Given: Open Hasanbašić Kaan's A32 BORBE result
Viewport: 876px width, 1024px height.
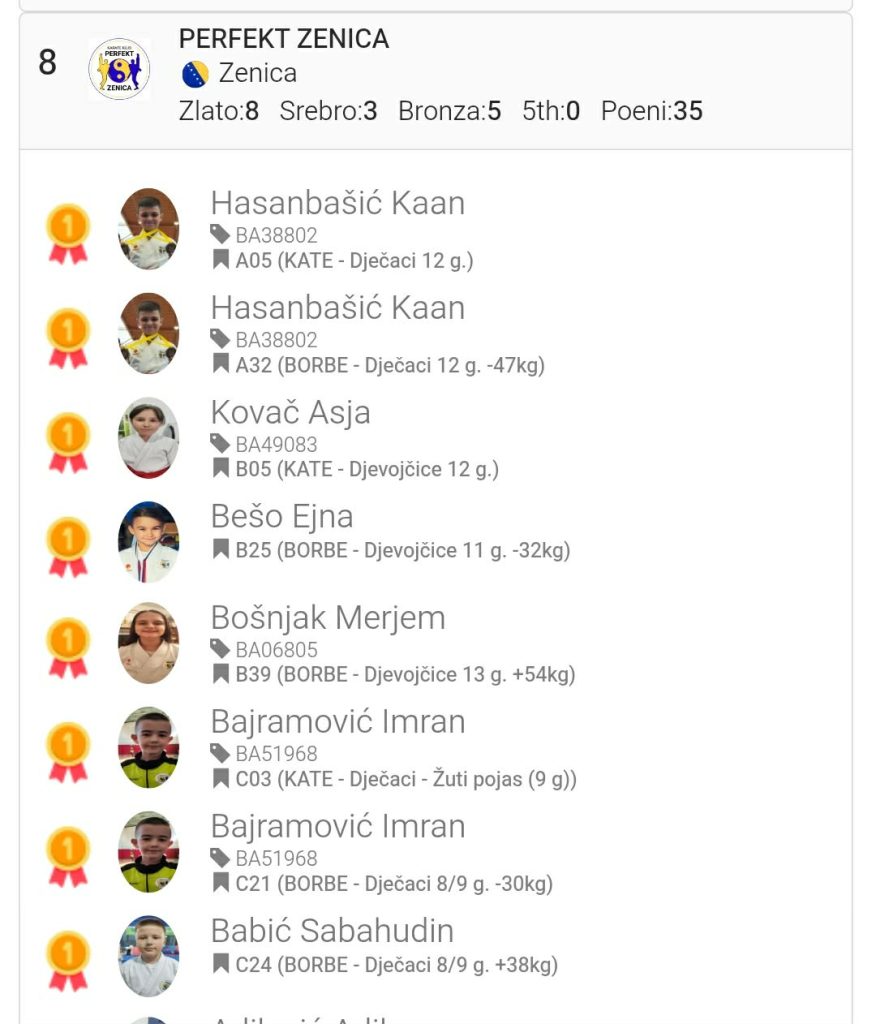Looking at the screenshot, I should [337, 308].
